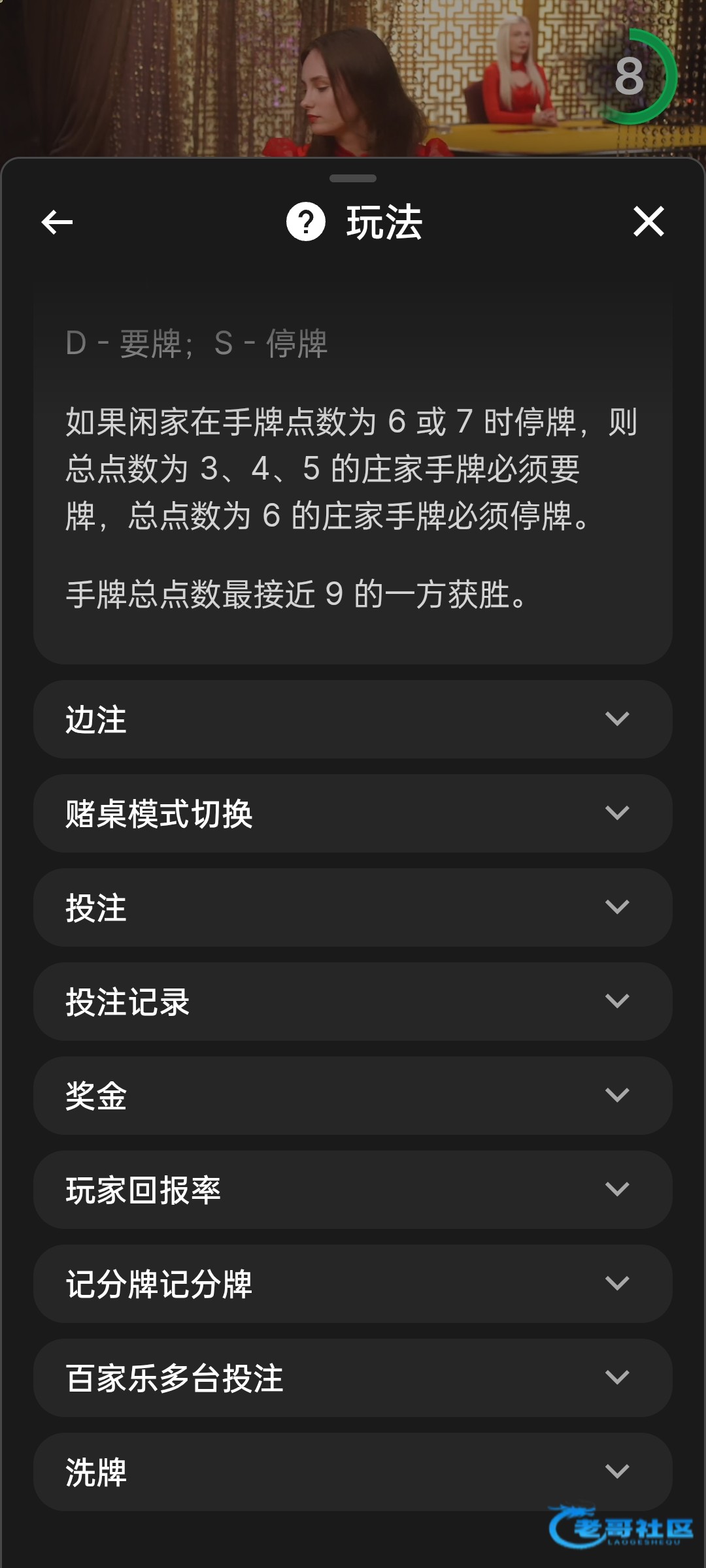Expand the 奖金 section
The image size is (706, 1568).
click(353, 1096)
